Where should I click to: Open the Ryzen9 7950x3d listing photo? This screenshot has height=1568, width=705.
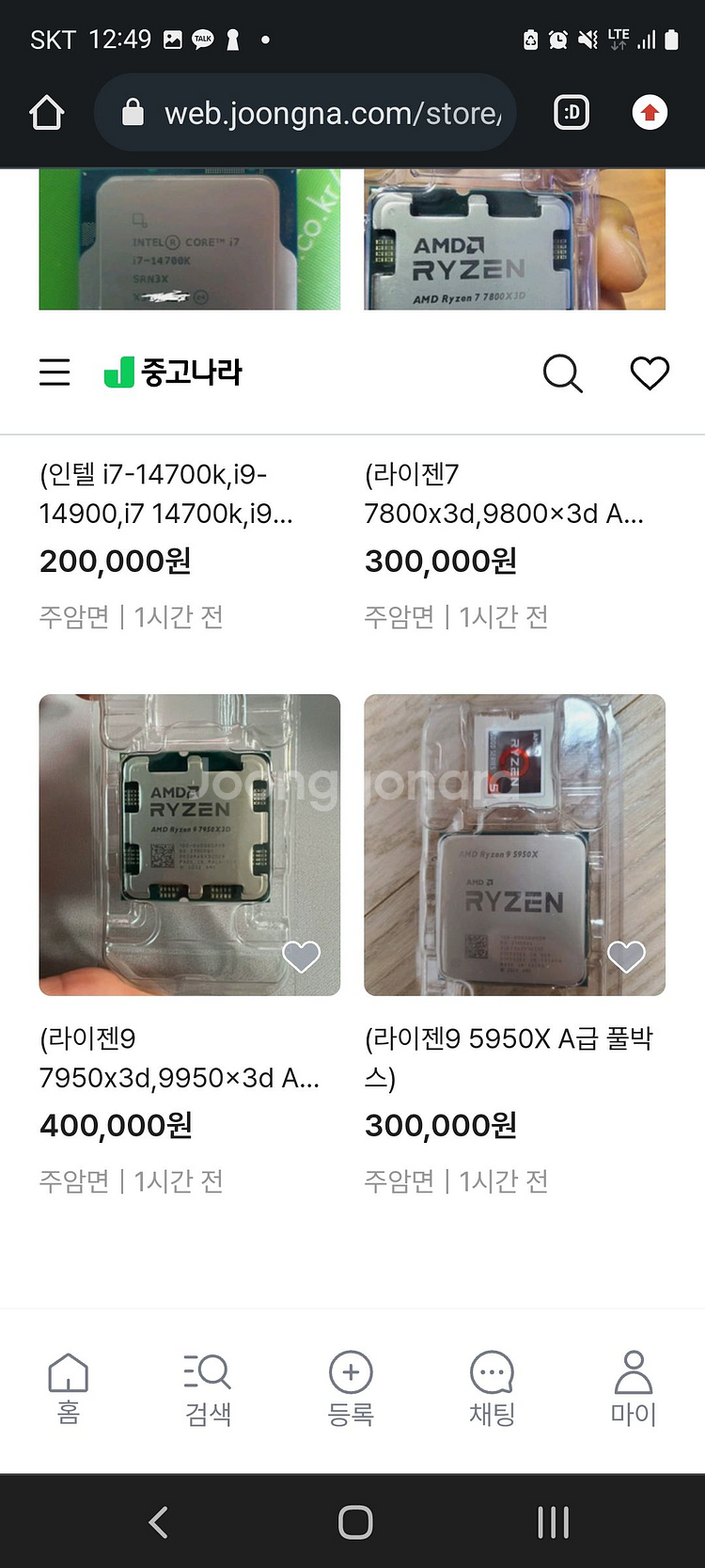click(189, 844)
